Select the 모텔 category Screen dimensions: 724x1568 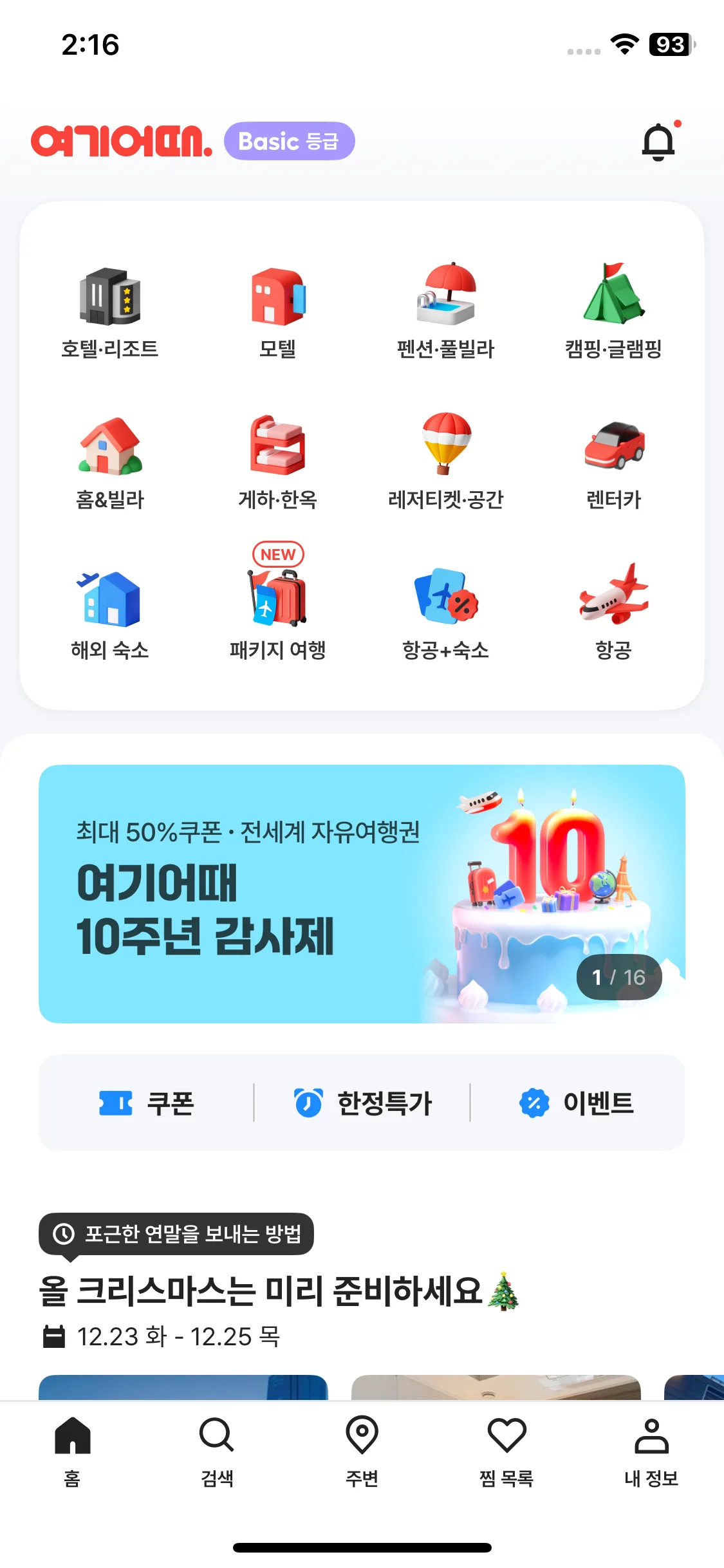coord(278,312)
